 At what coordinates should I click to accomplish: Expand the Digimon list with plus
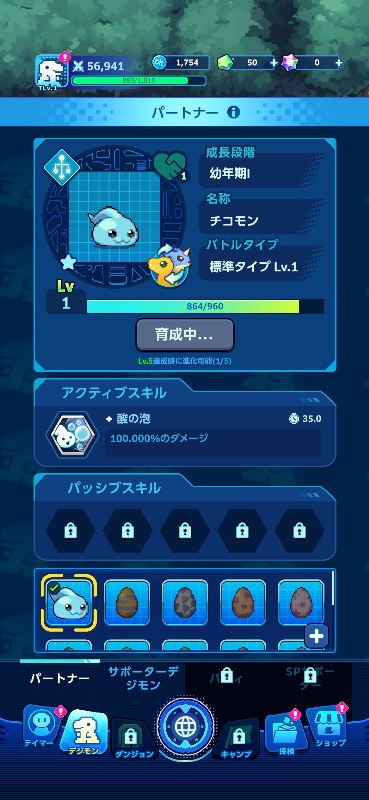316,636
